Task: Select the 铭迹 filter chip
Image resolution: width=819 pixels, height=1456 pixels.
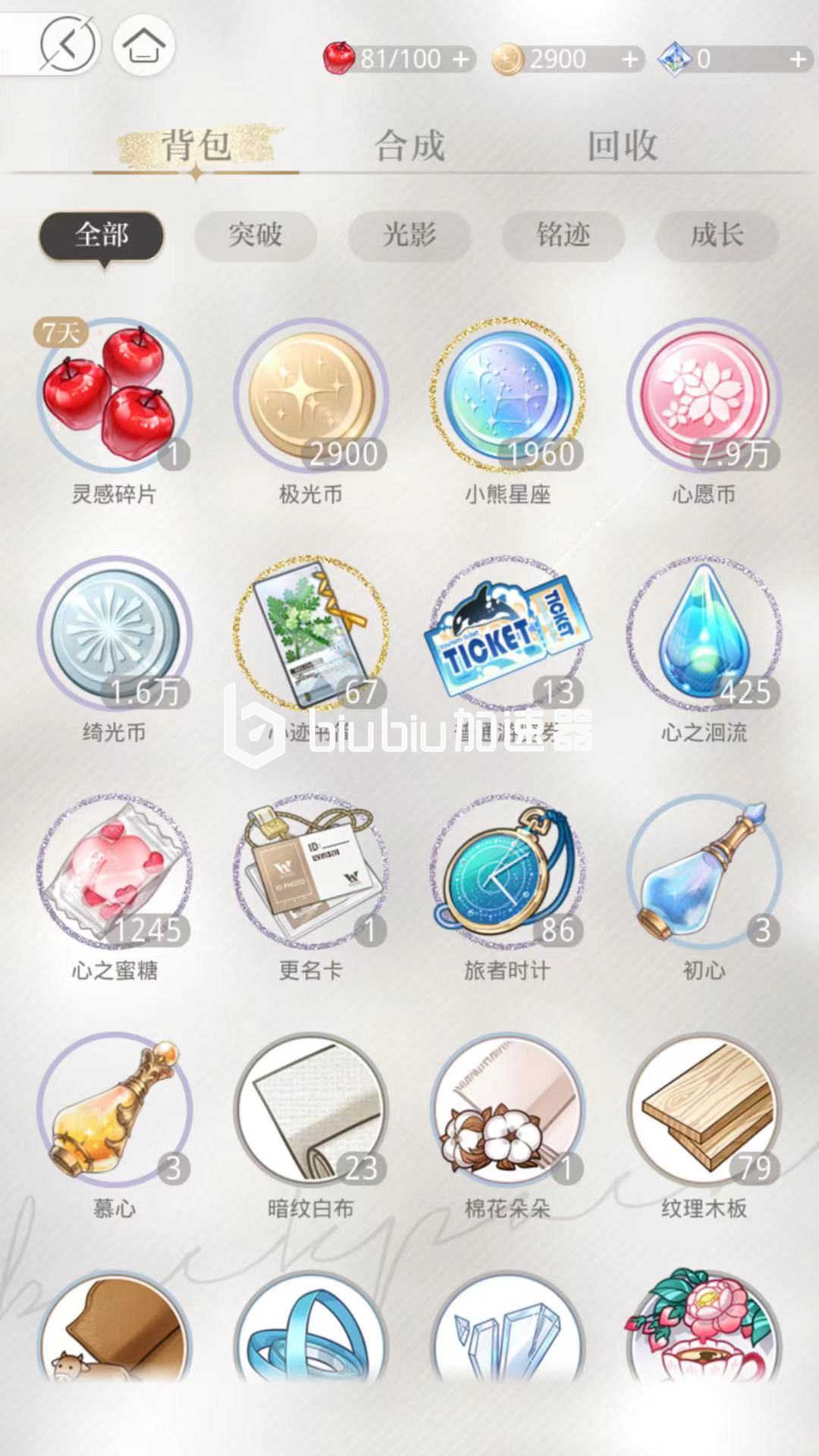Action: 563,235
